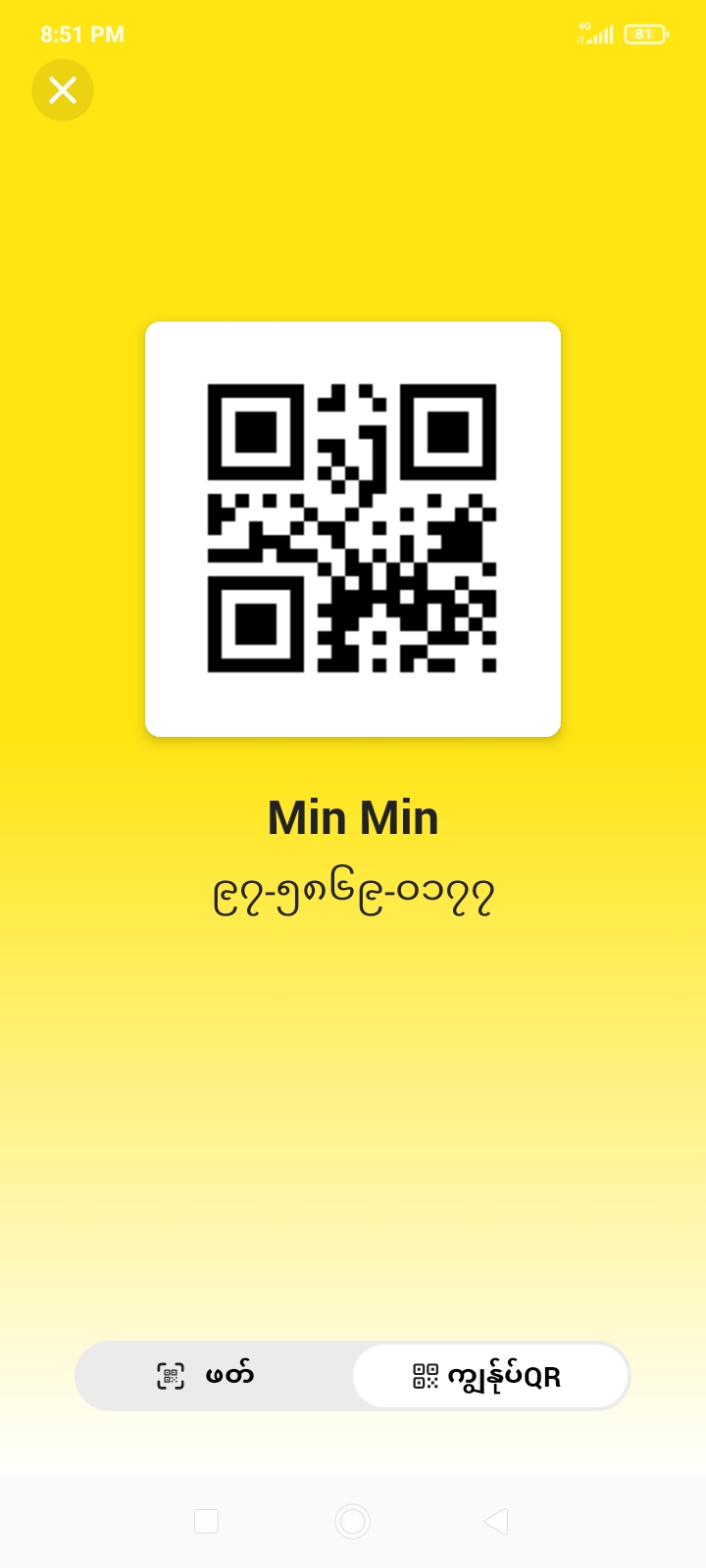Image resolution: width=706 pixels, height=1568 pixels.
Task: Select the ကျွန်ုပ်QR tab
Action: click(489, 1376)
